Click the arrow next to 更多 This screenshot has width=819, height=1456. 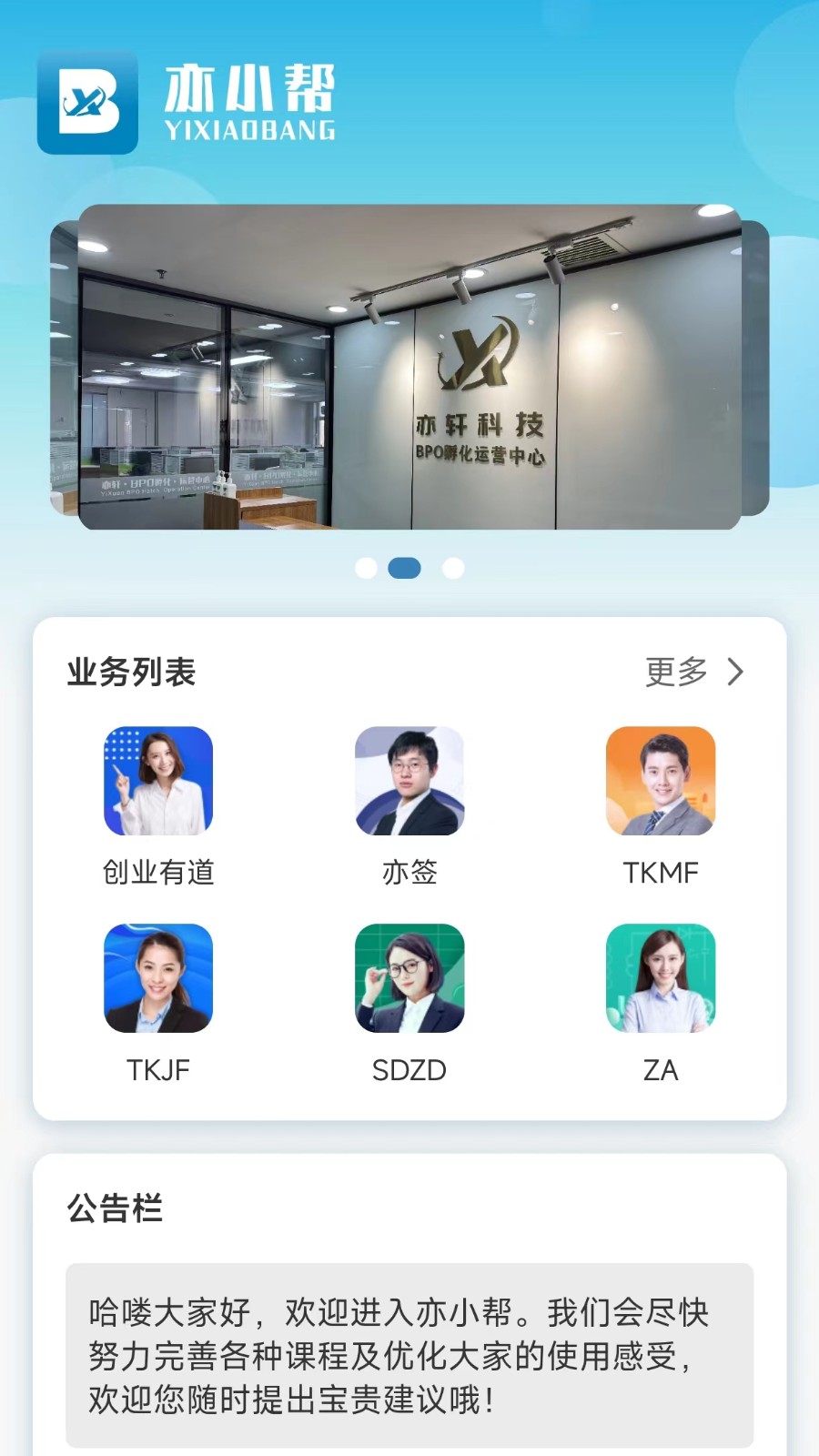[x=734, y=672]
